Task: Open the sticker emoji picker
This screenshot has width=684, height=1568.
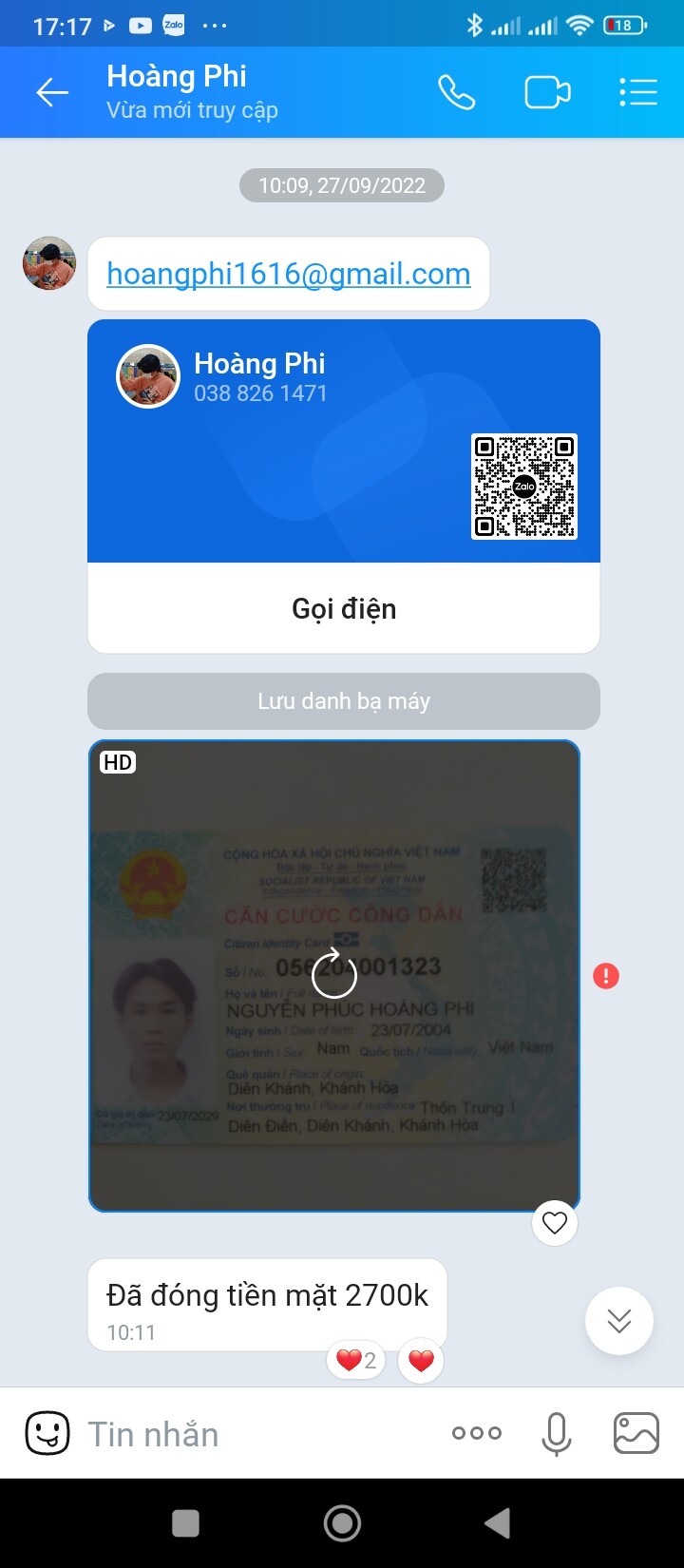Action: tap(47, 1433)
